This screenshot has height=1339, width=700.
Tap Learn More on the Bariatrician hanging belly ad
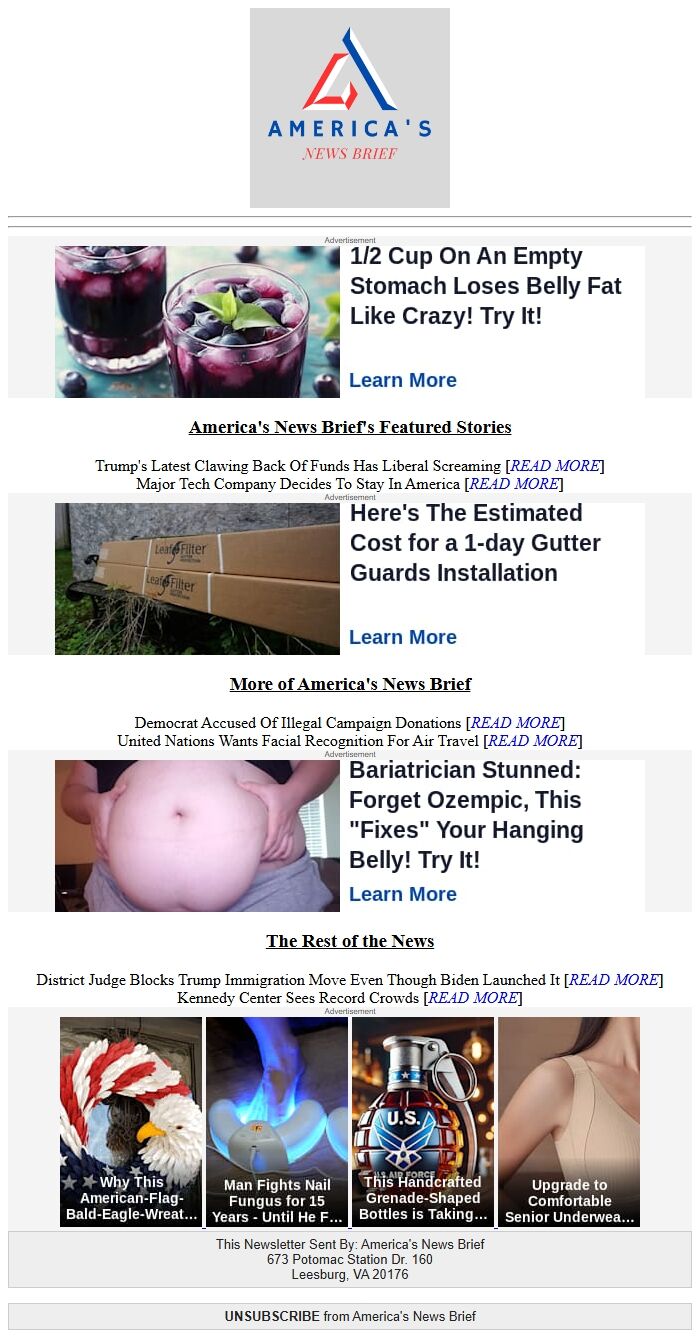(x=402, y=894)
